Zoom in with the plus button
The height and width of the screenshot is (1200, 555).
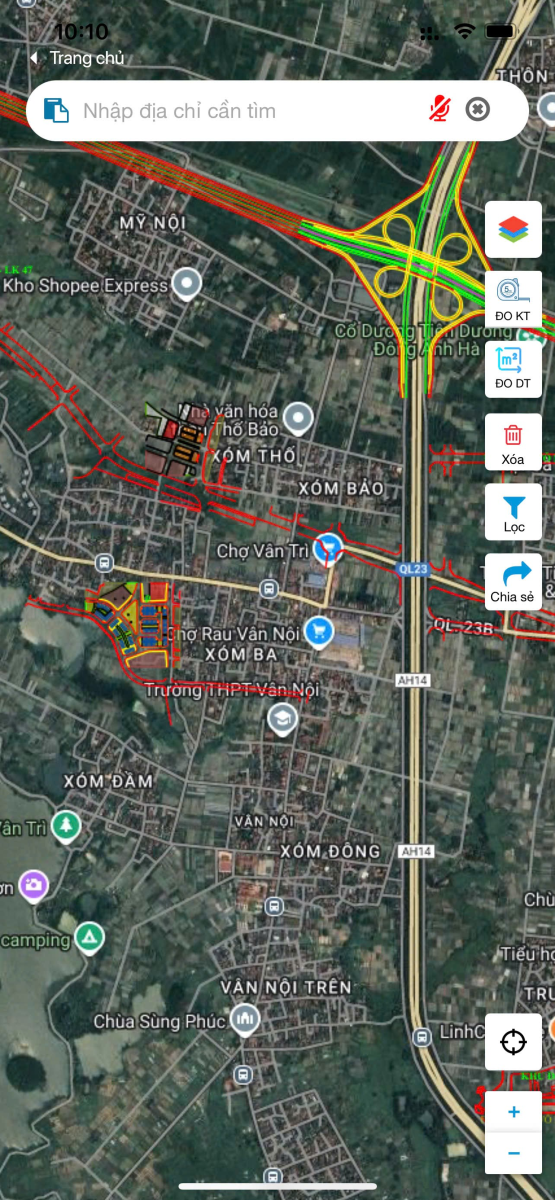point(513,1112)
